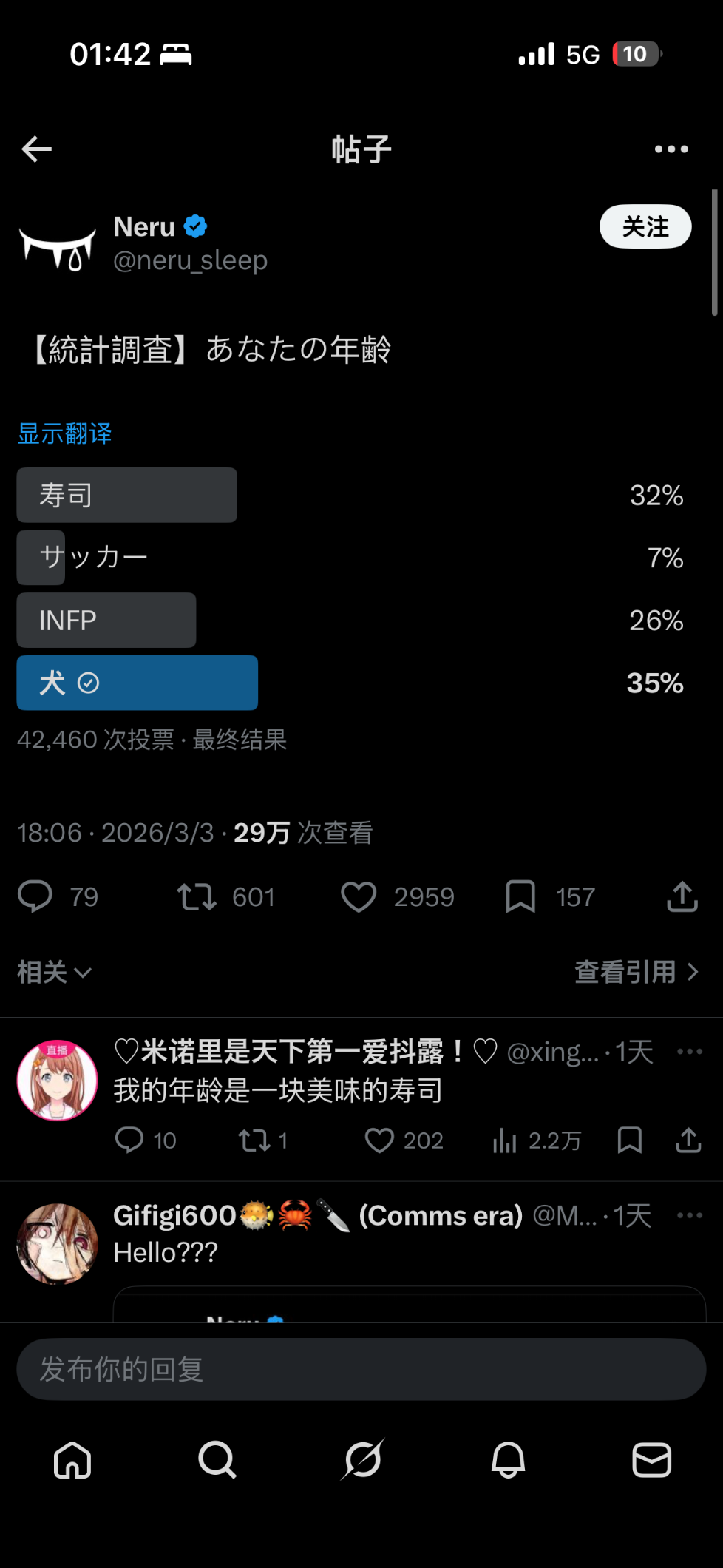Expand the 相关 sort dropdown
Viewport: 723px width, 1568px height.
55,972
